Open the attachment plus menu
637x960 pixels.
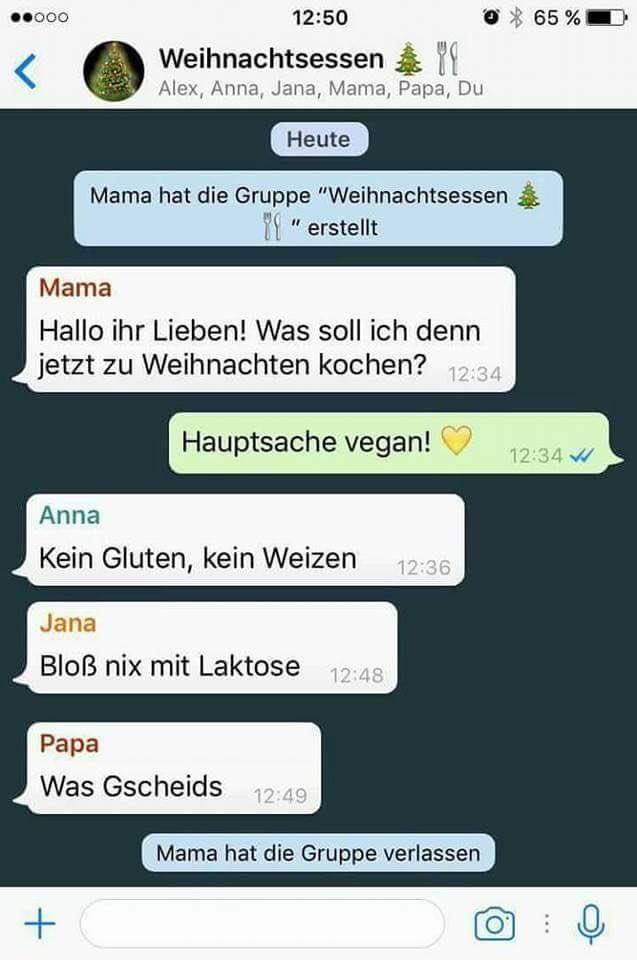(39, 923)
